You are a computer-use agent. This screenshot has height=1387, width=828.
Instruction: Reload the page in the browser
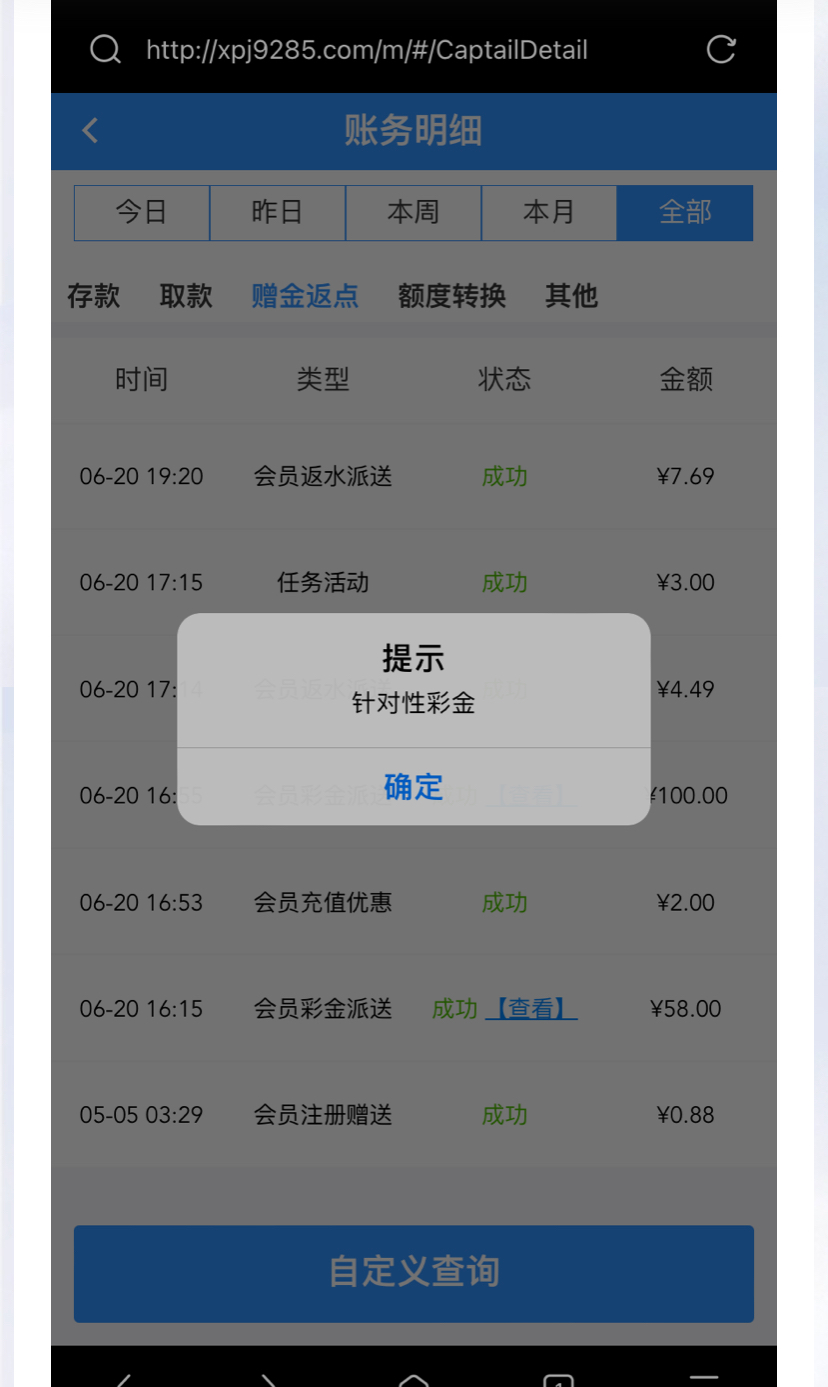pos(721,50)
